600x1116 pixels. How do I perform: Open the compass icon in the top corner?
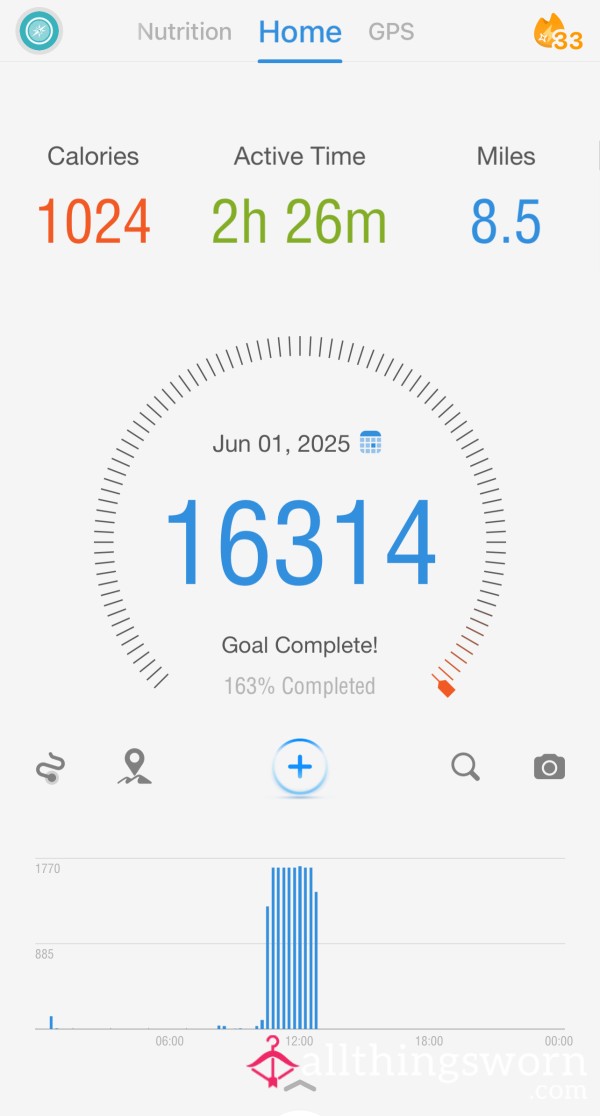pos(39,31)
